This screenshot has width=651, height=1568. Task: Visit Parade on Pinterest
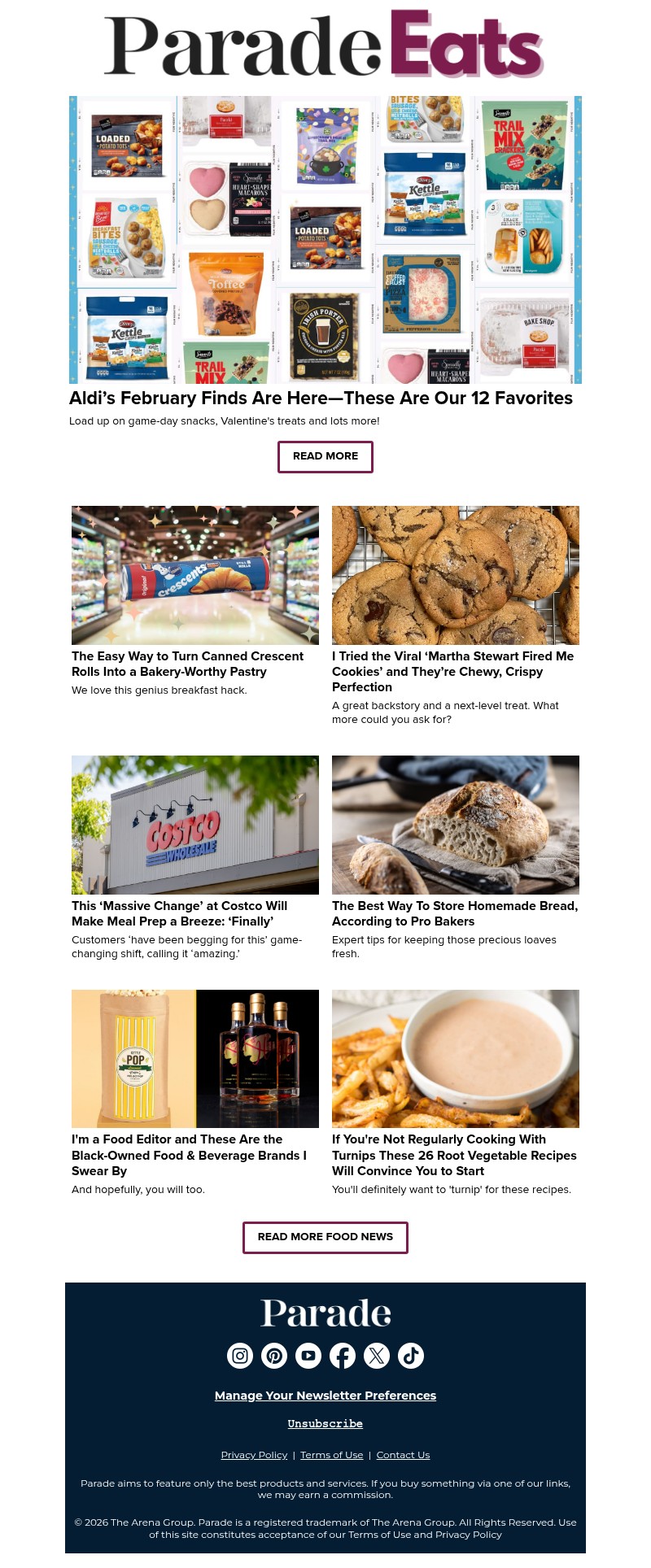pos(274,1356)
